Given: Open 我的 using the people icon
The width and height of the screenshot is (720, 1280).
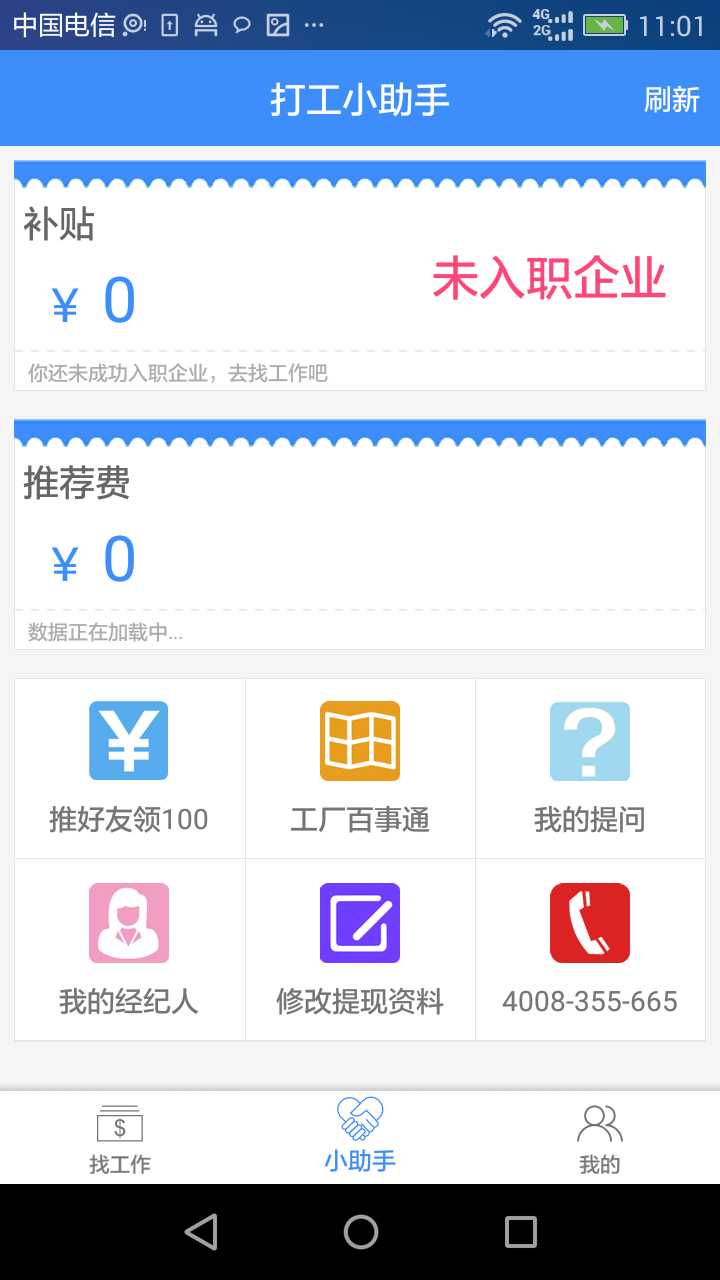Looking at the screenshot, I should [601, 1122].
